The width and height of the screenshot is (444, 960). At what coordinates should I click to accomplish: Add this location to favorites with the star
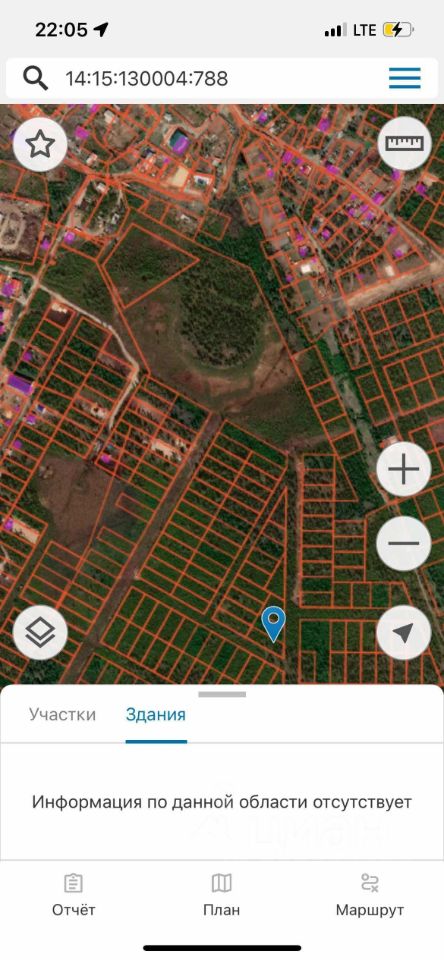tap(40, 145)
